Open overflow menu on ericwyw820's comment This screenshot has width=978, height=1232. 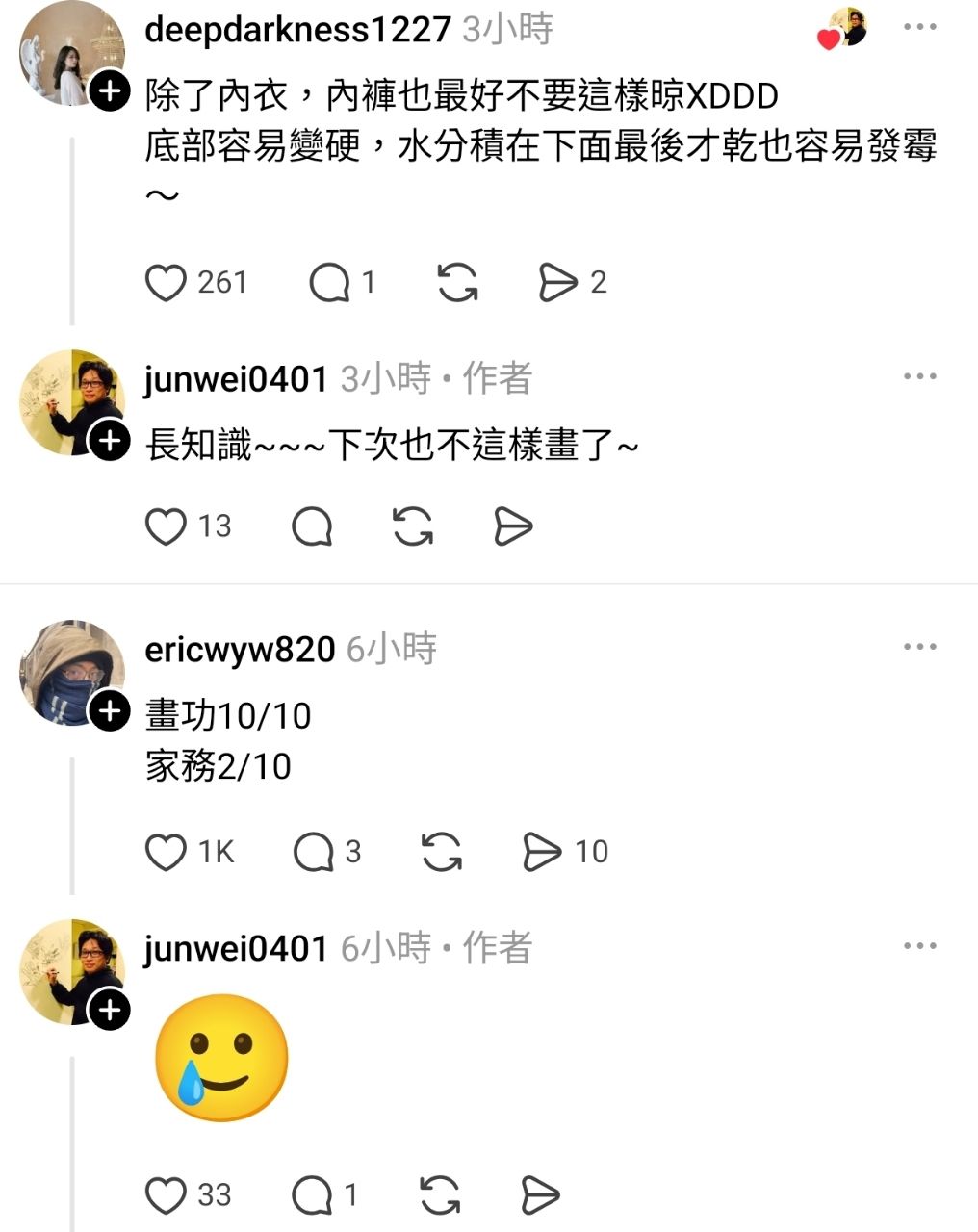click(x=919, y=647)
